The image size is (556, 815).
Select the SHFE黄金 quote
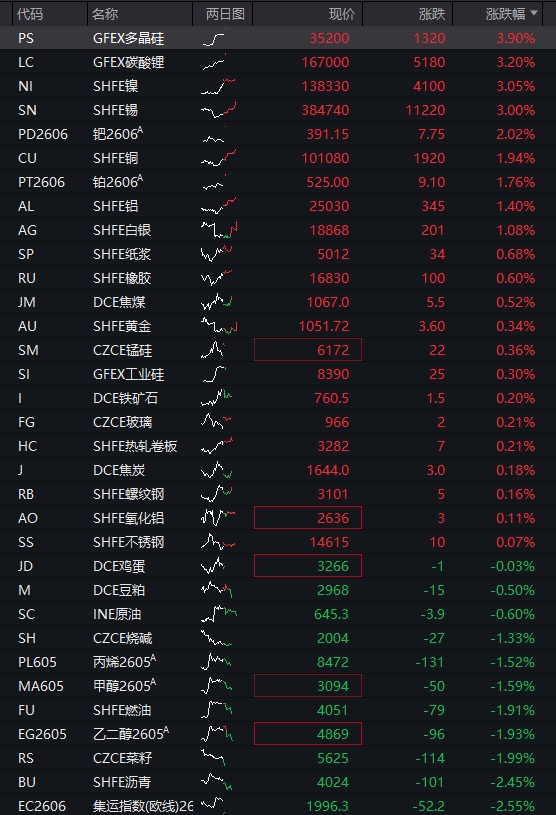coord(278,326)
